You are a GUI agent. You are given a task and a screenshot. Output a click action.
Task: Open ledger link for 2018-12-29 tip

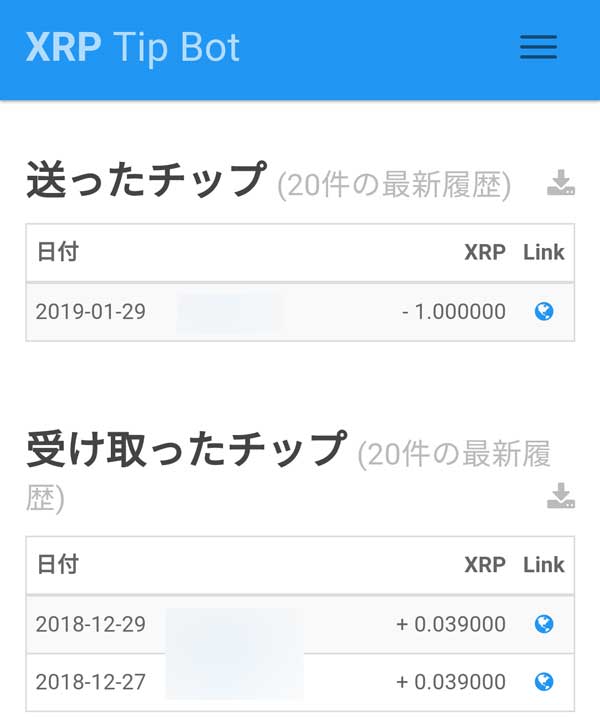544,624
